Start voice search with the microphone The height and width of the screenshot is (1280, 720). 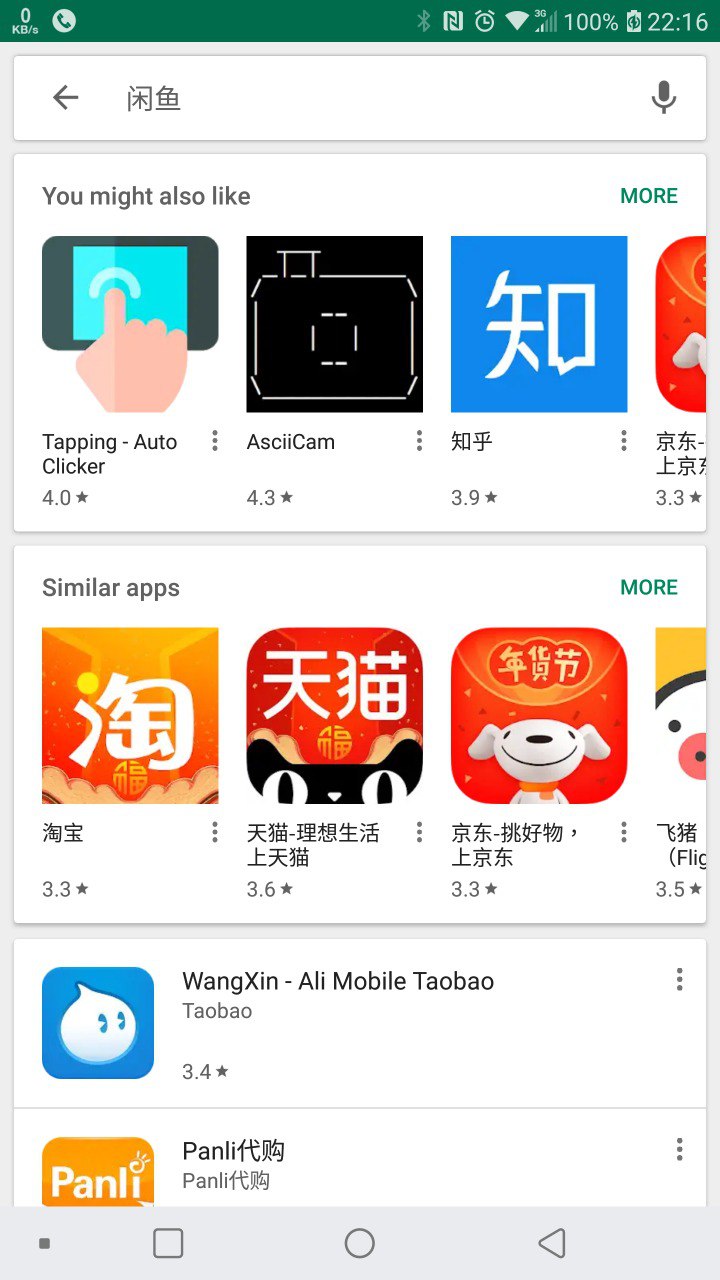point(663,98)
